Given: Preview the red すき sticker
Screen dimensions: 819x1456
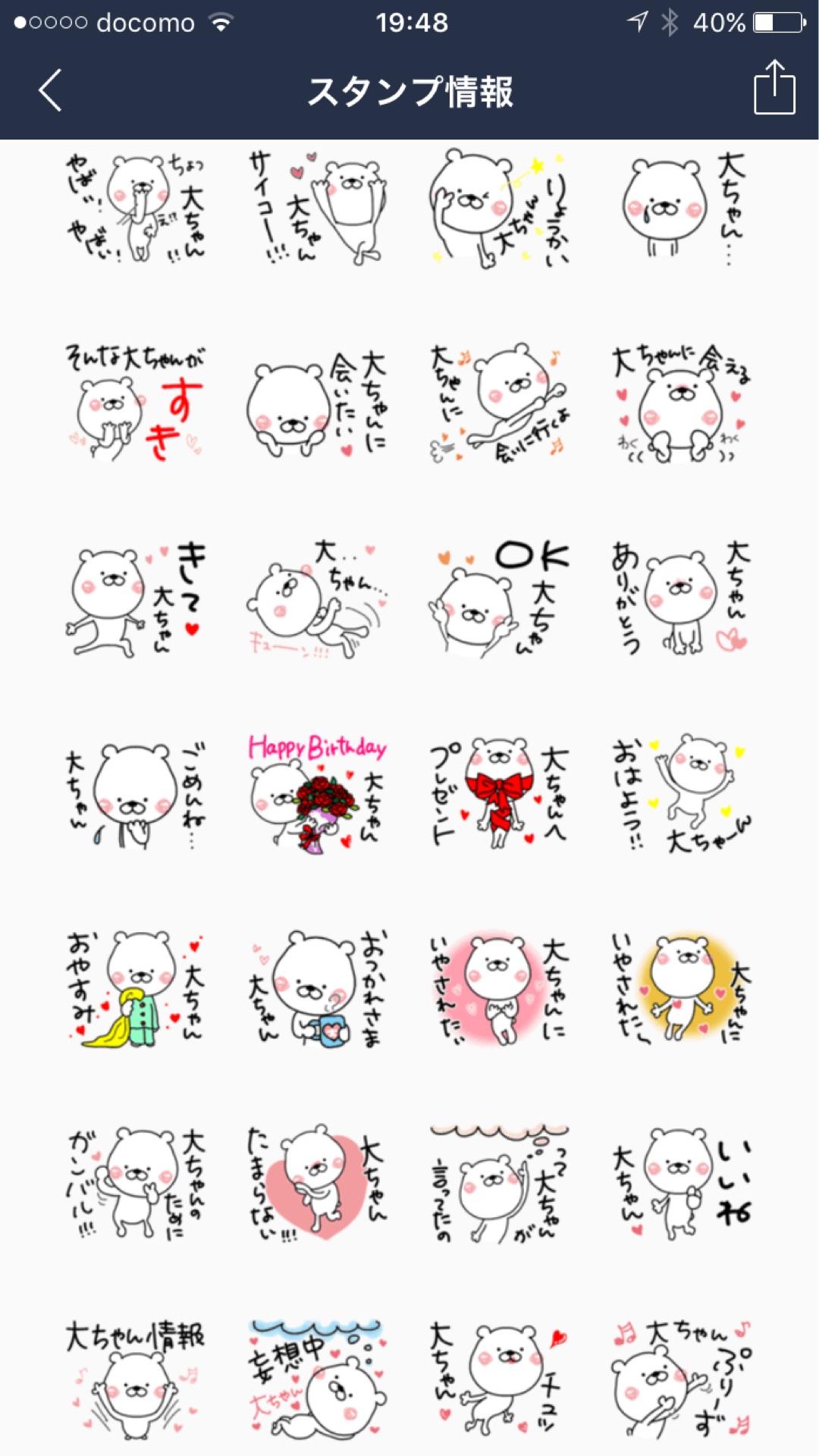Looking at the screenshot, I should [135, 403].
